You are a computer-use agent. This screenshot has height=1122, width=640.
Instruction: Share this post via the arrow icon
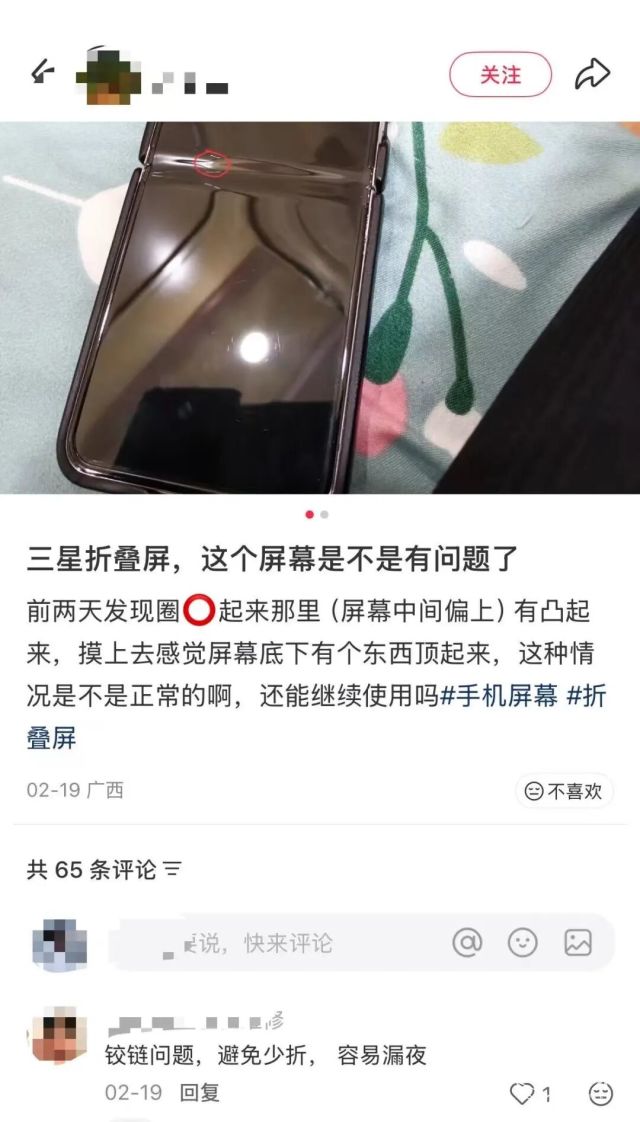pos(592,73)
